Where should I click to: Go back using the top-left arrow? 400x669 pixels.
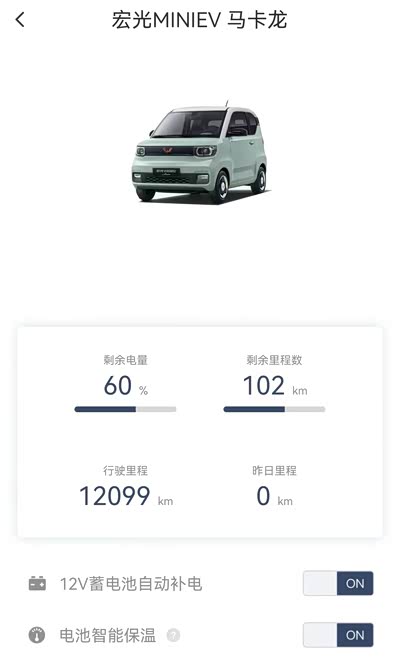click(x=20, y=20)
